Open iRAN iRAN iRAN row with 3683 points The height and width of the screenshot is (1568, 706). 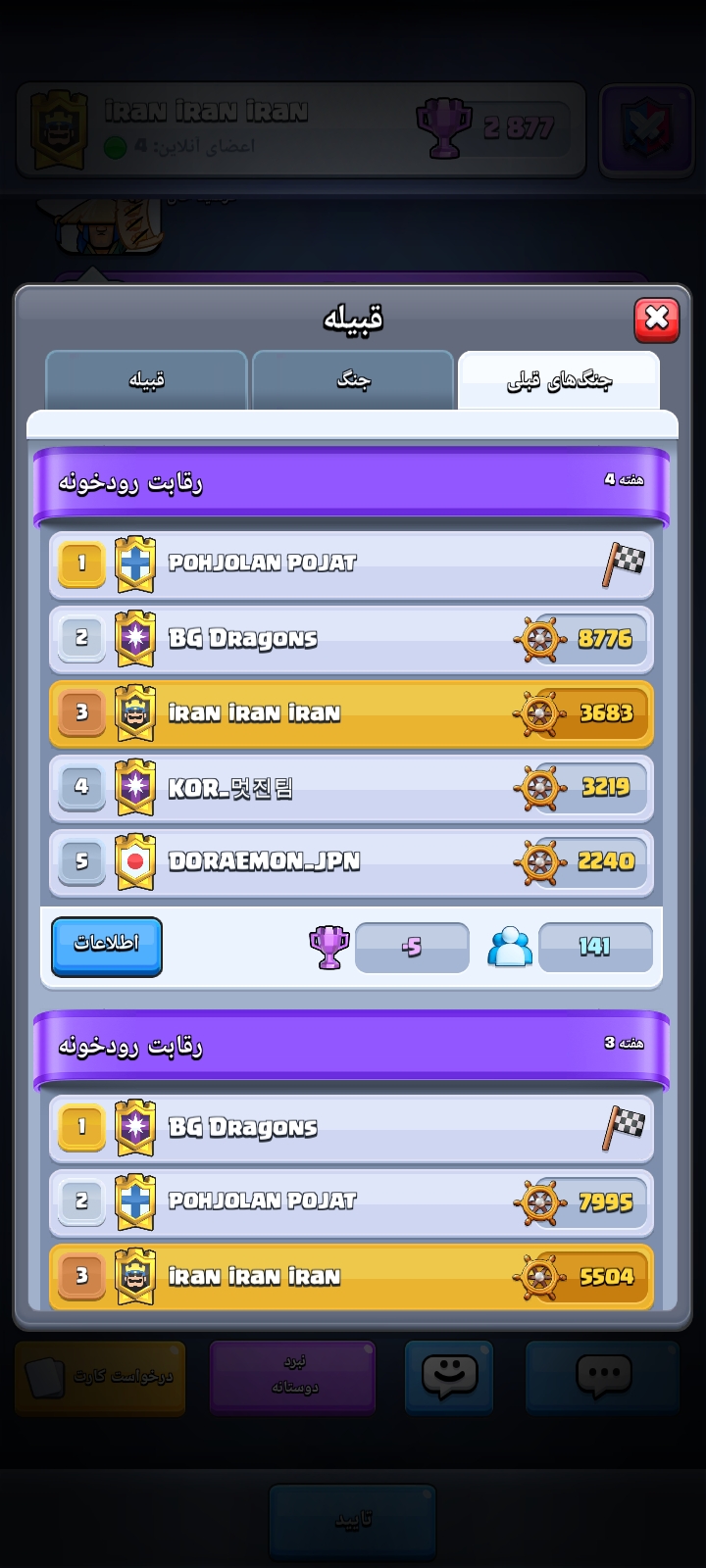[x=352, y=713]
